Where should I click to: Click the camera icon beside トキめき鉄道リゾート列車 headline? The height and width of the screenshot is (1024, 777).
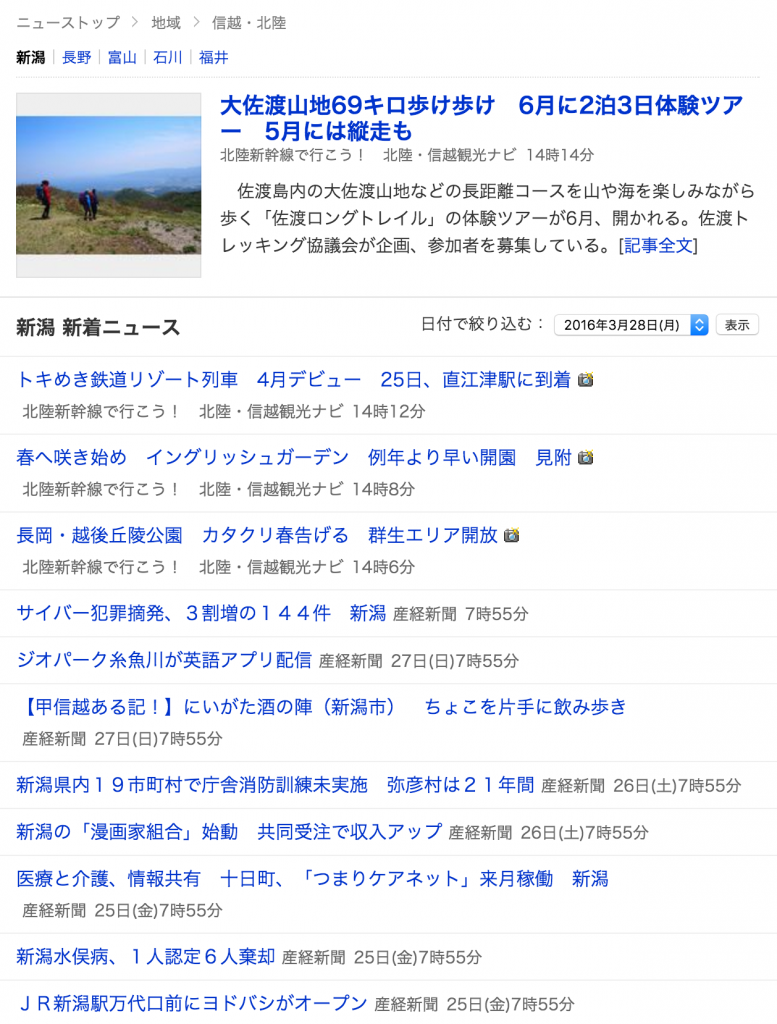[x=587, y=379]
